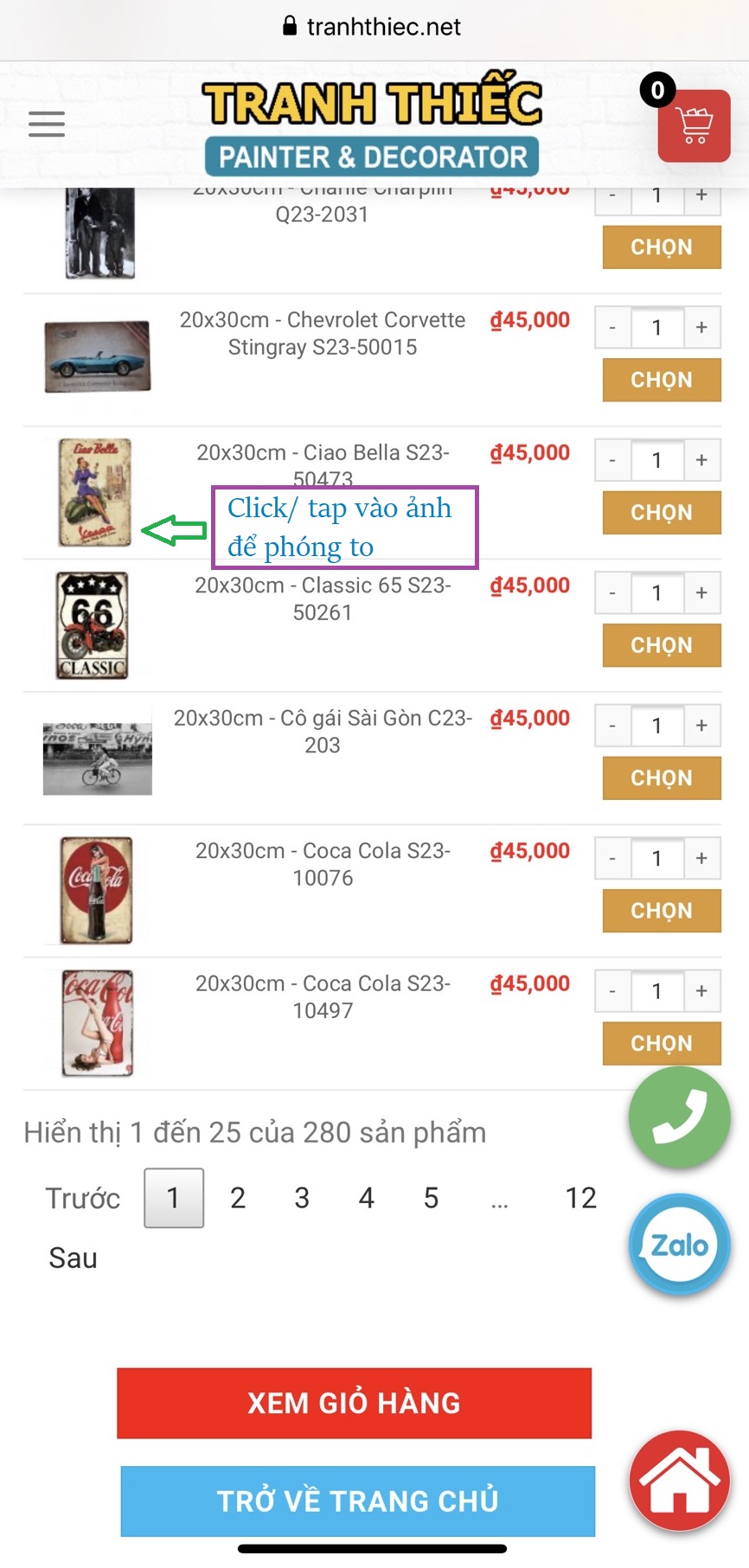749x1568 pixels.
Task: Increase quantity for Coca Cola S23-10076
Action: (x=701, y=858)
